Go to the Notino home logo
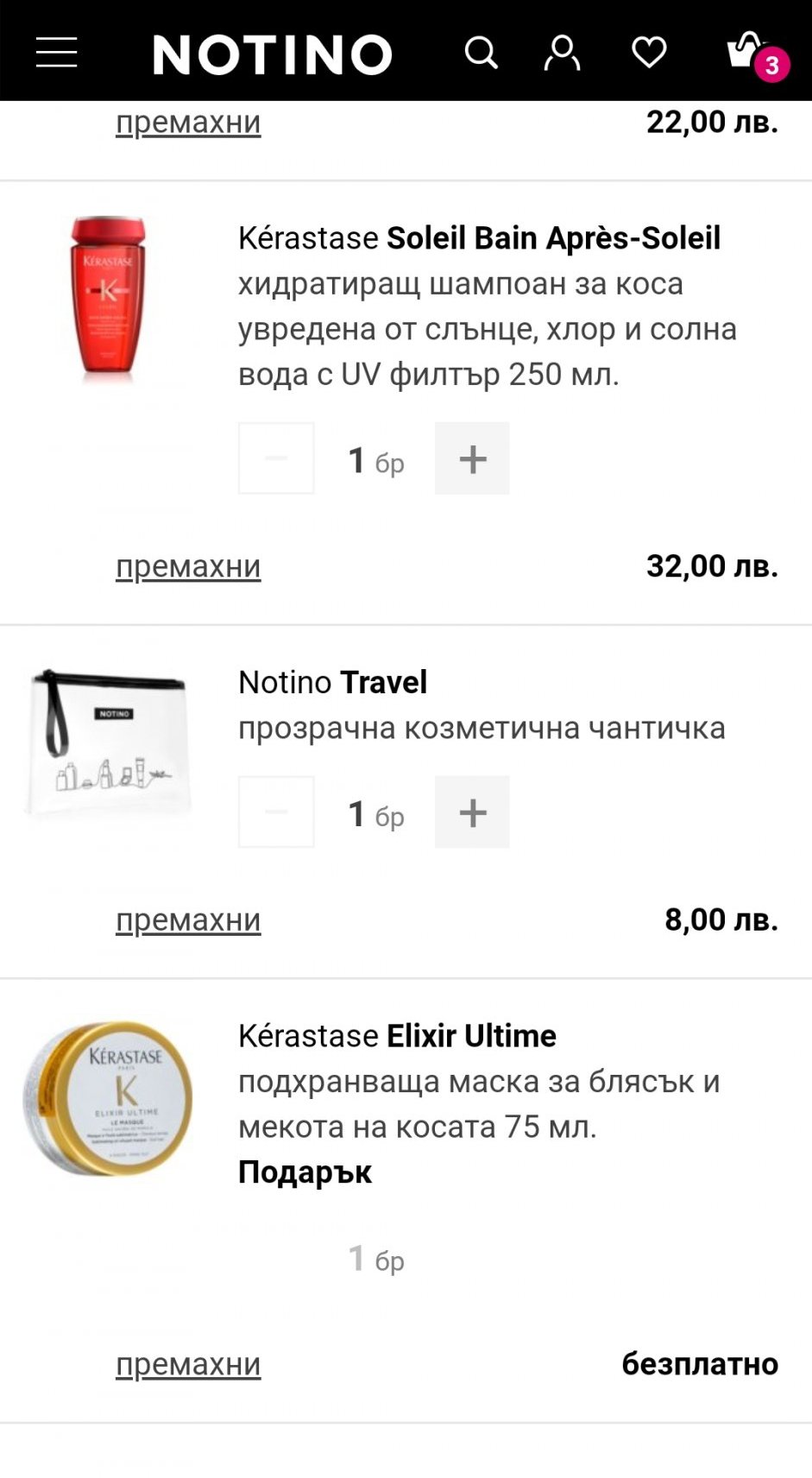This screenshot has height=1478, width=812. coord(273,54)
